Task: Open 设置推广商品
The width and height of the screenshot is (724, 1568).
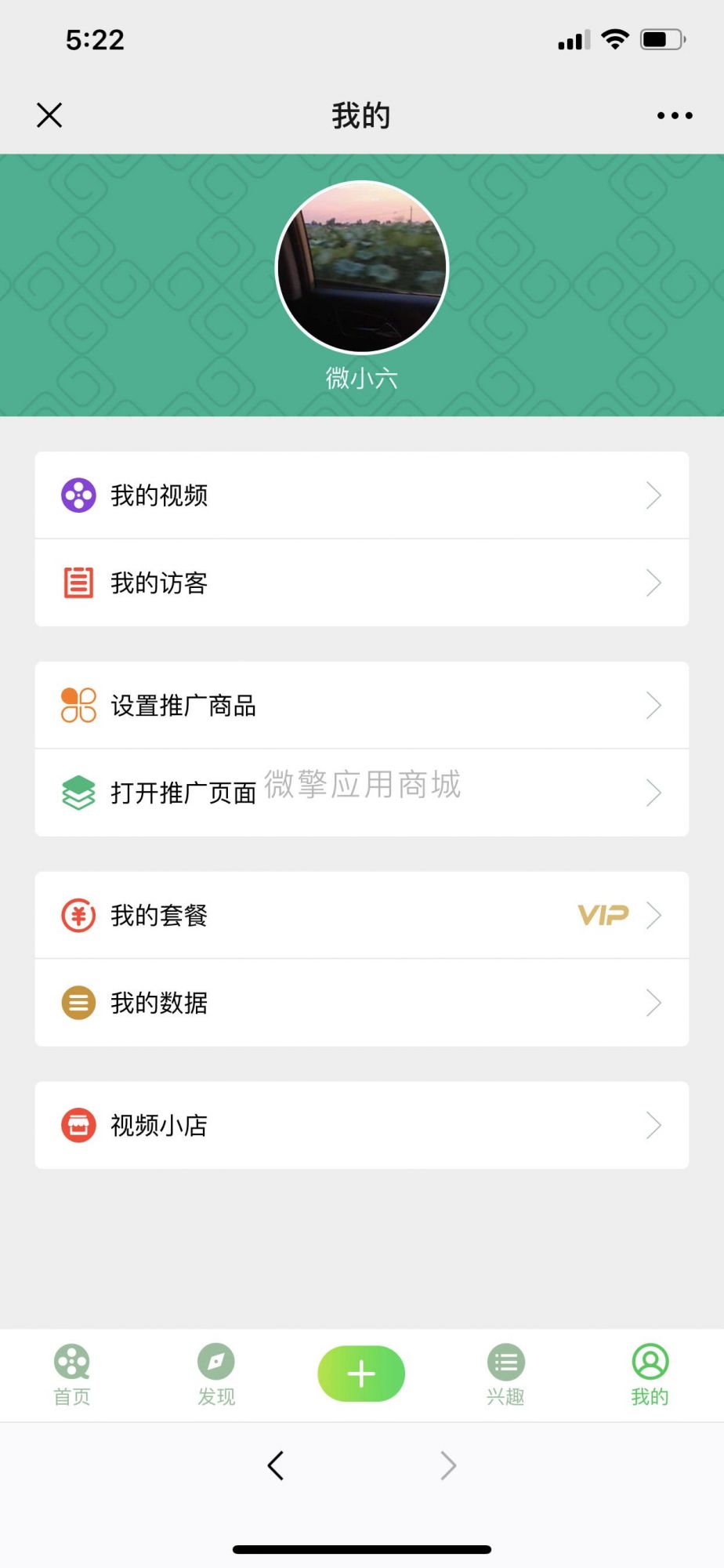Action: (362, 706)
